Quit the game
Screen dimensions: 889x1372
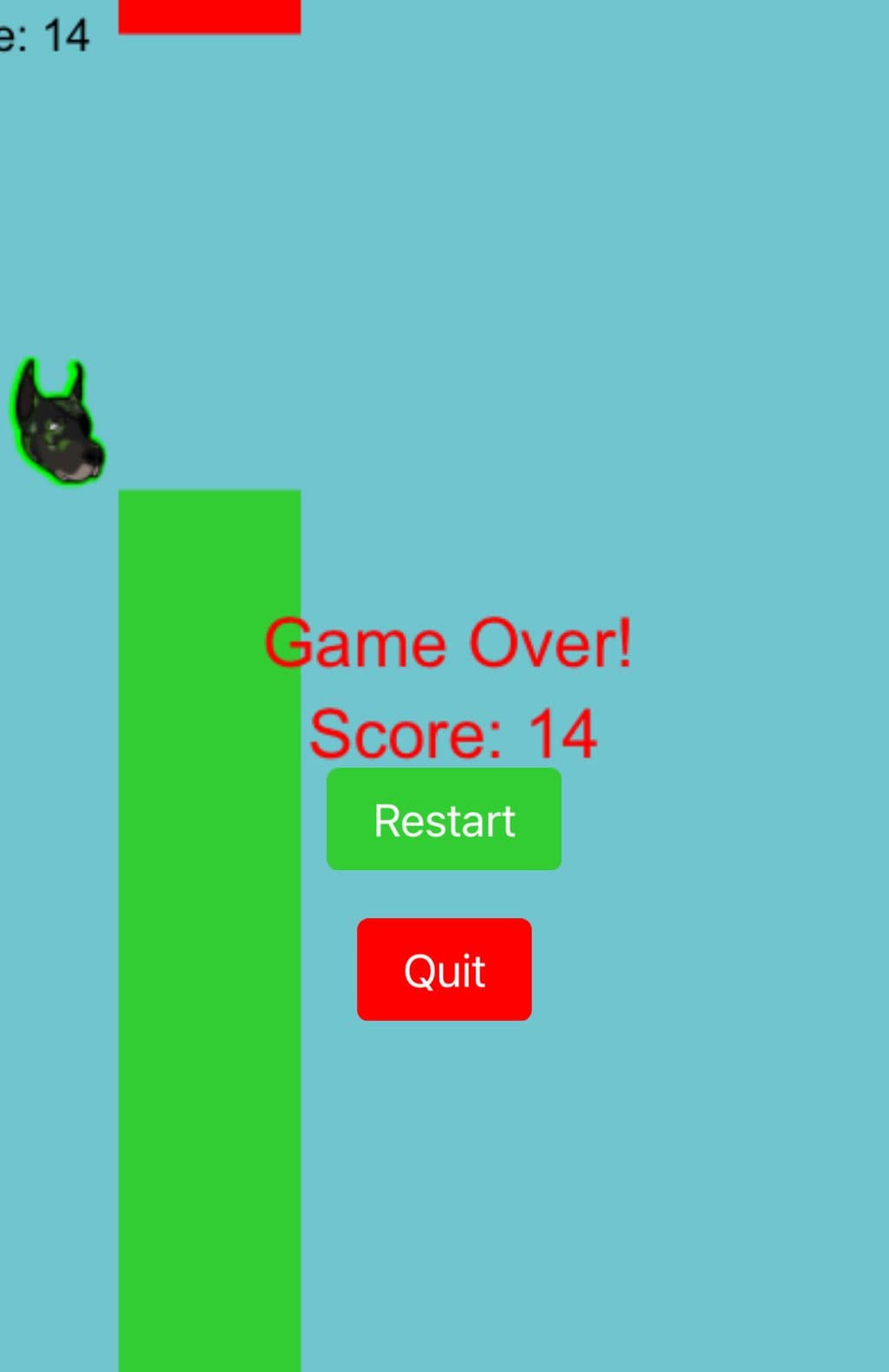click(x=444, y=969)
